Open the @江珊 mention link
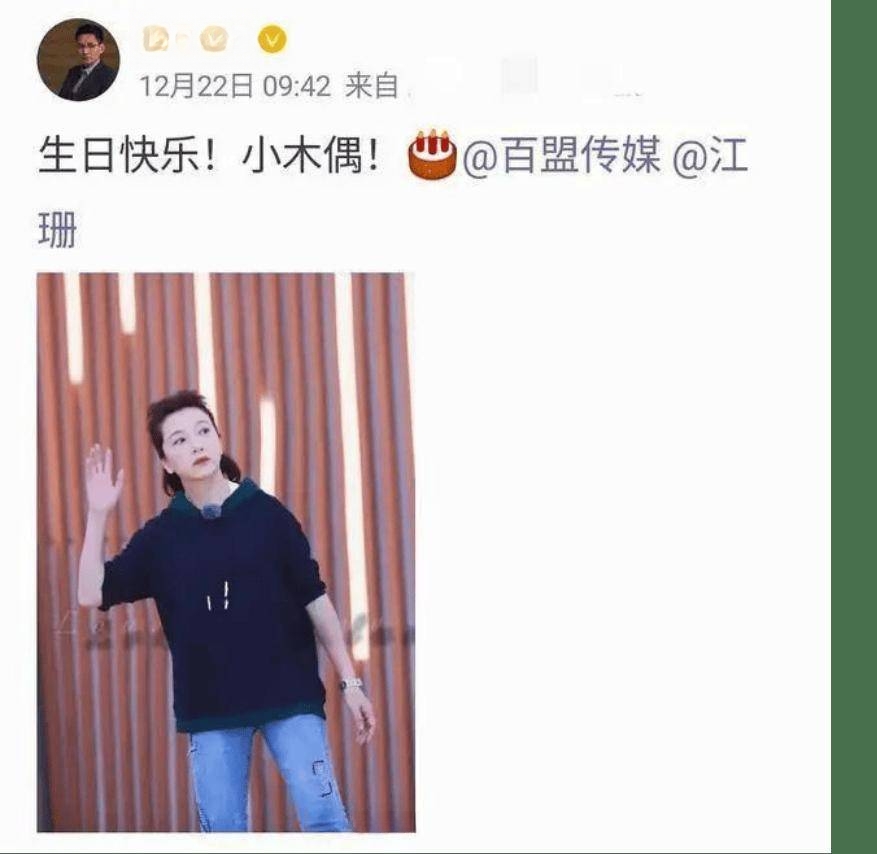The width and height of the screenshot is (877, 854). (709, 159)
